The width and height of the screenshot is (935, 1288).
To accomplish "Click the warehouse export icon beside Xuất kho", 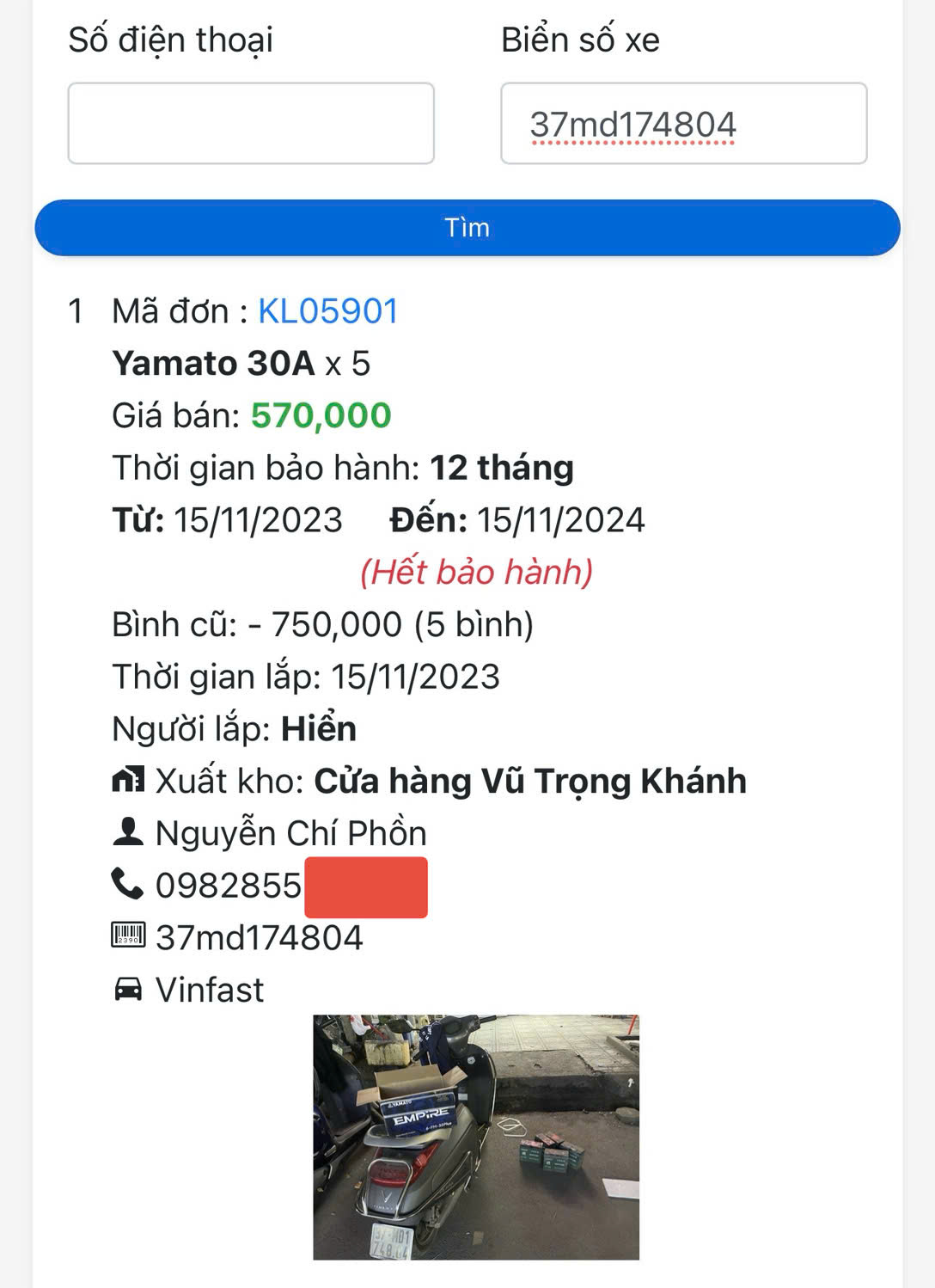I will point(131,780).
